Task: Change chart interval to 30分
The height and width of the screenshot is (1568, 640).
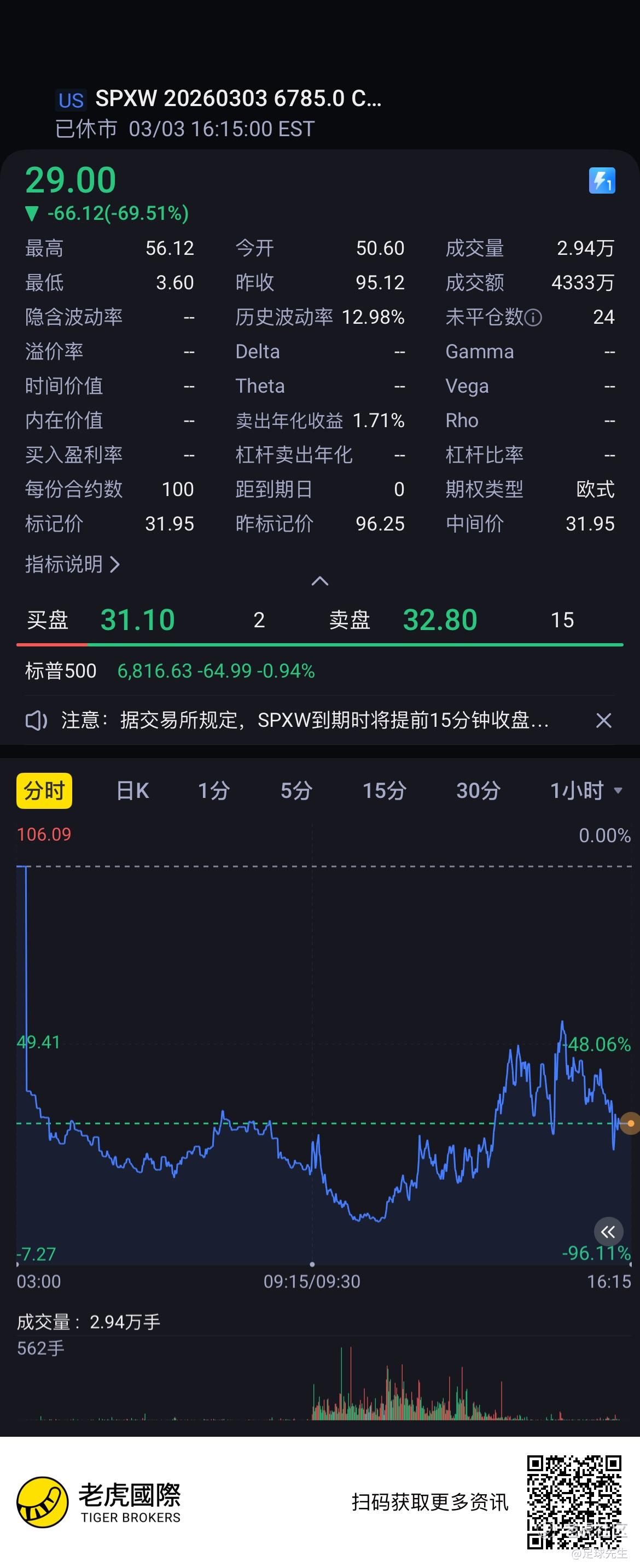Action: click(x=478, y=791)
